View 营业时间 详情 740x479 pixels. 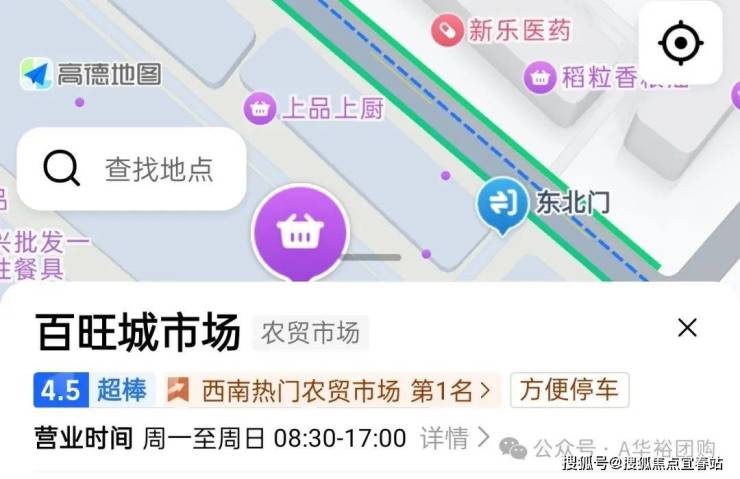(x=454, y=438)
